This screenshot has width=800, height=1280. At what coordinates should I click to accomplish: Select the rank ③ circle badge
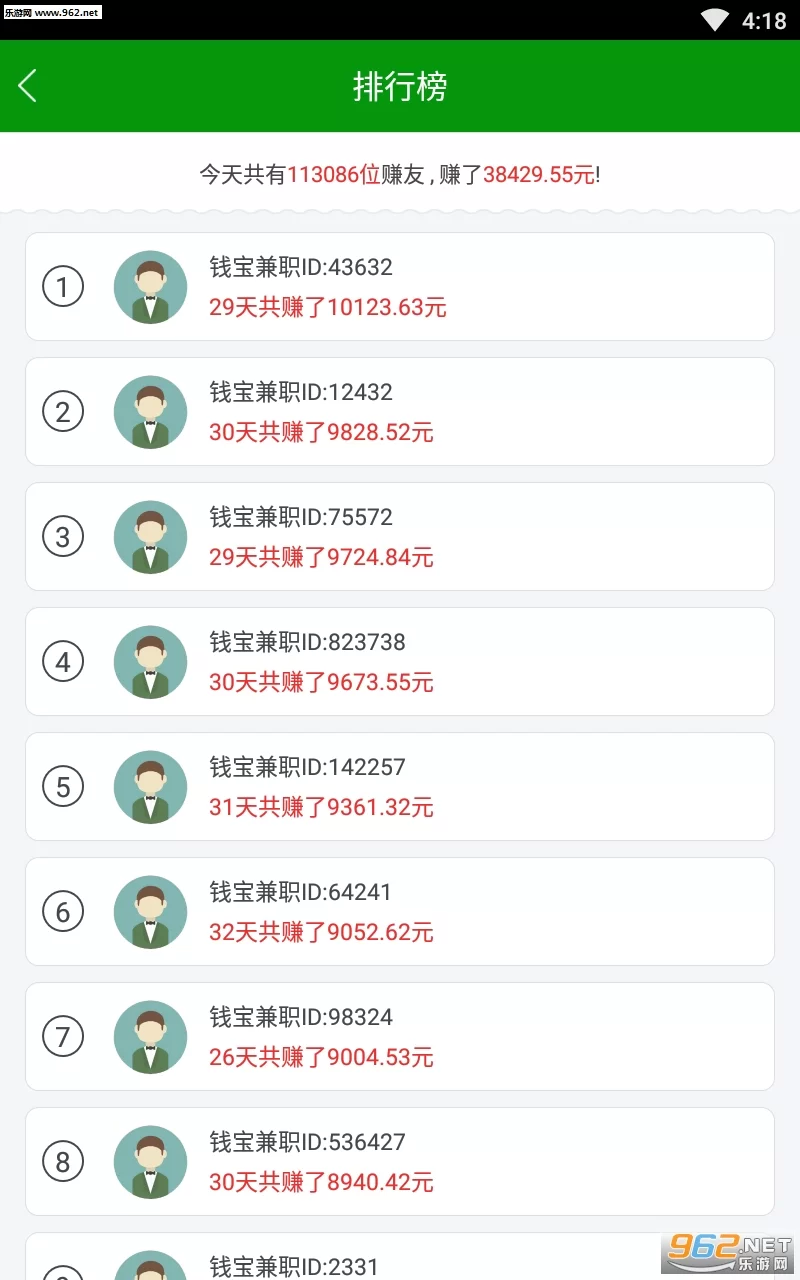coord(63,537)
